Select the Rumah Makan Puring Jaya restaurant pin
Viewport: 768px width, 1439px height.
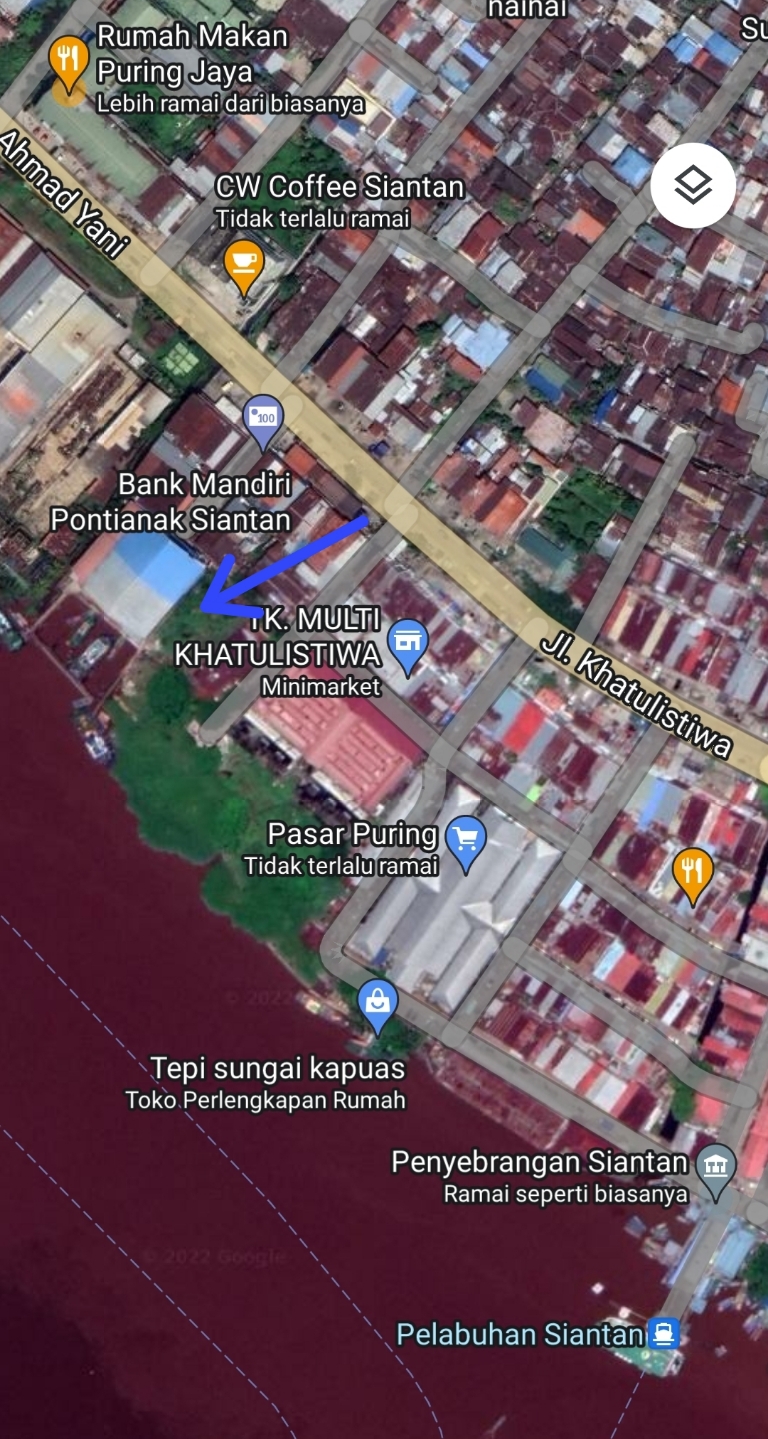[x=68, y=62]
